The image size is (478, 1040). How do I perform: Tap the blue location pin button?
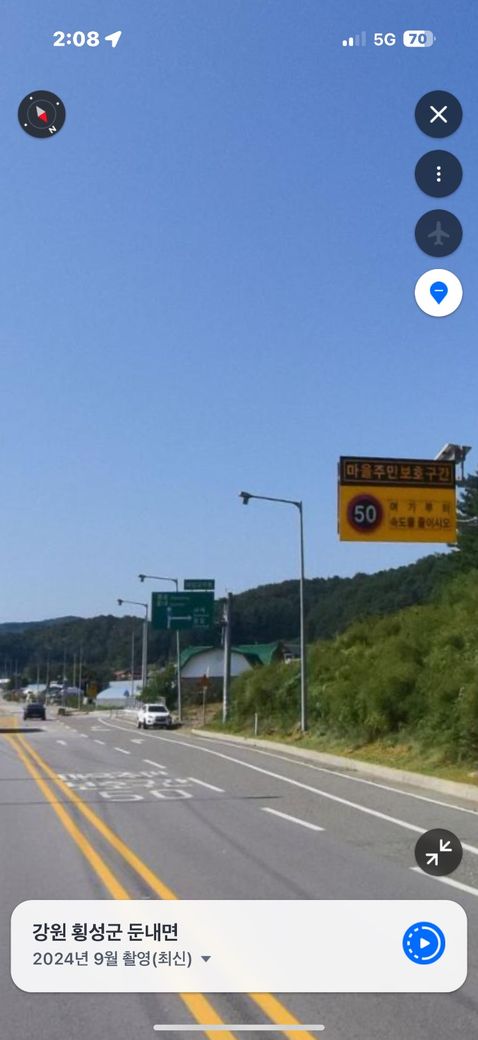(x=438, y=292)
